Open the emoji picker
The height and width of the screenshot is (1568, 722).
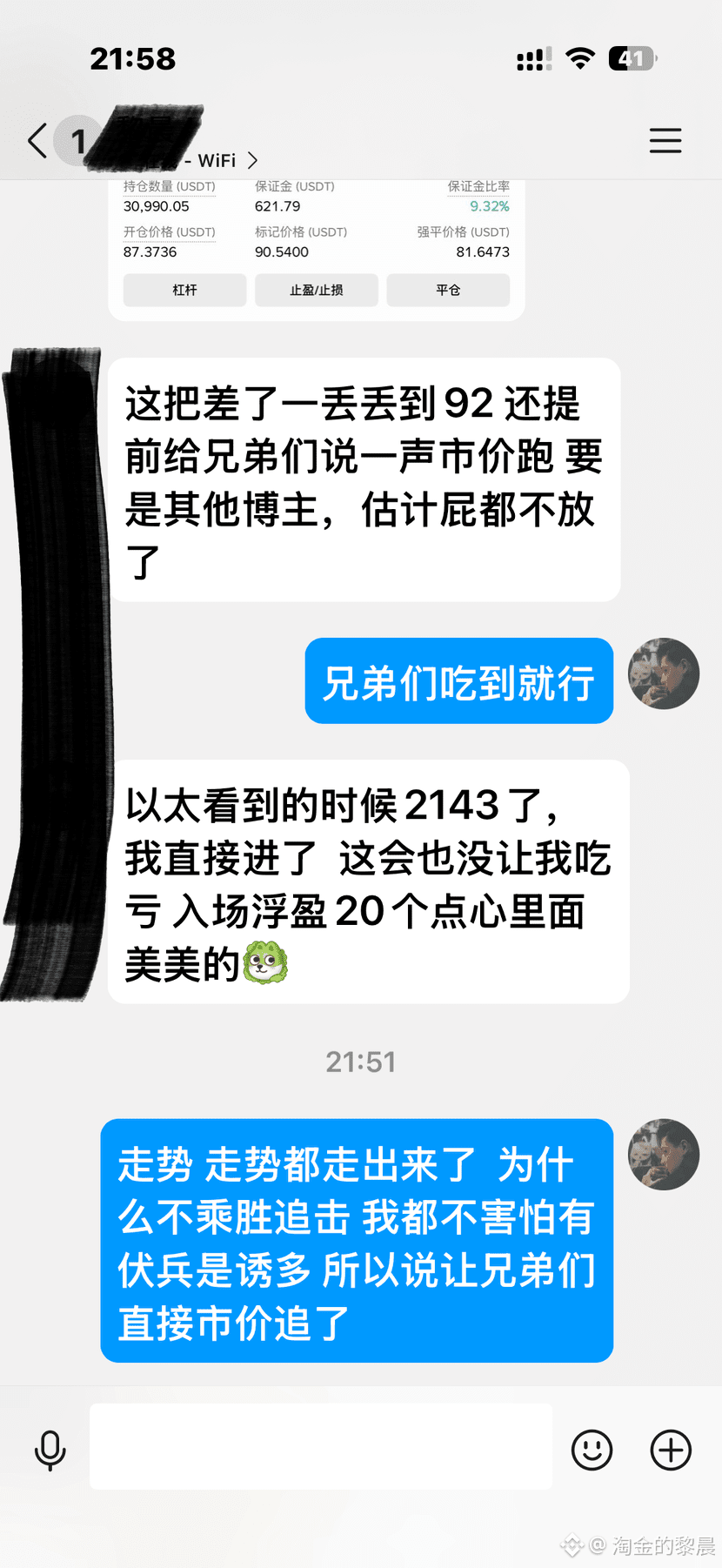[592, 1450]
